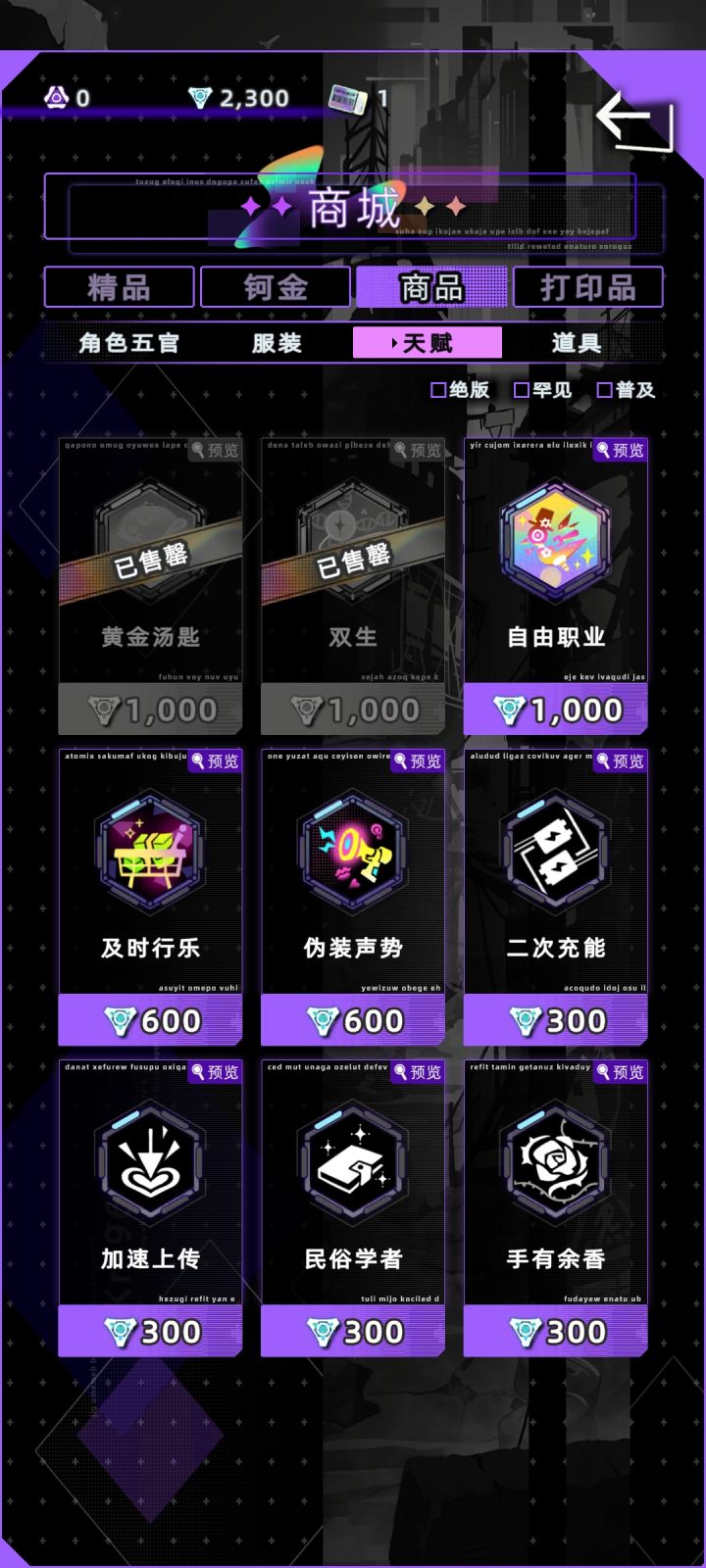Switch to the 服装 category
The image size is (706, 1568).
click(x=276, y=343)
